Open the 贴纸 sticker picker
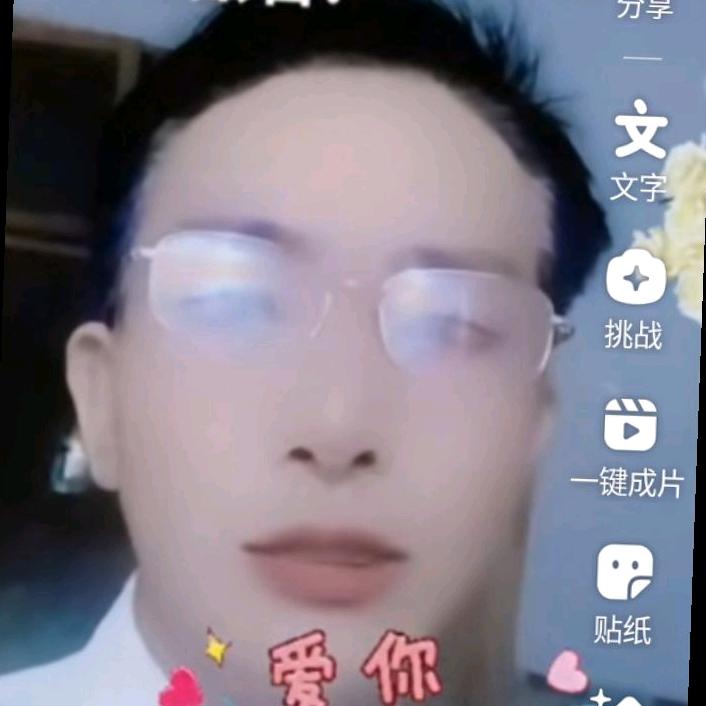The width and height of the screenshot is (706, 706). point(625,573)
